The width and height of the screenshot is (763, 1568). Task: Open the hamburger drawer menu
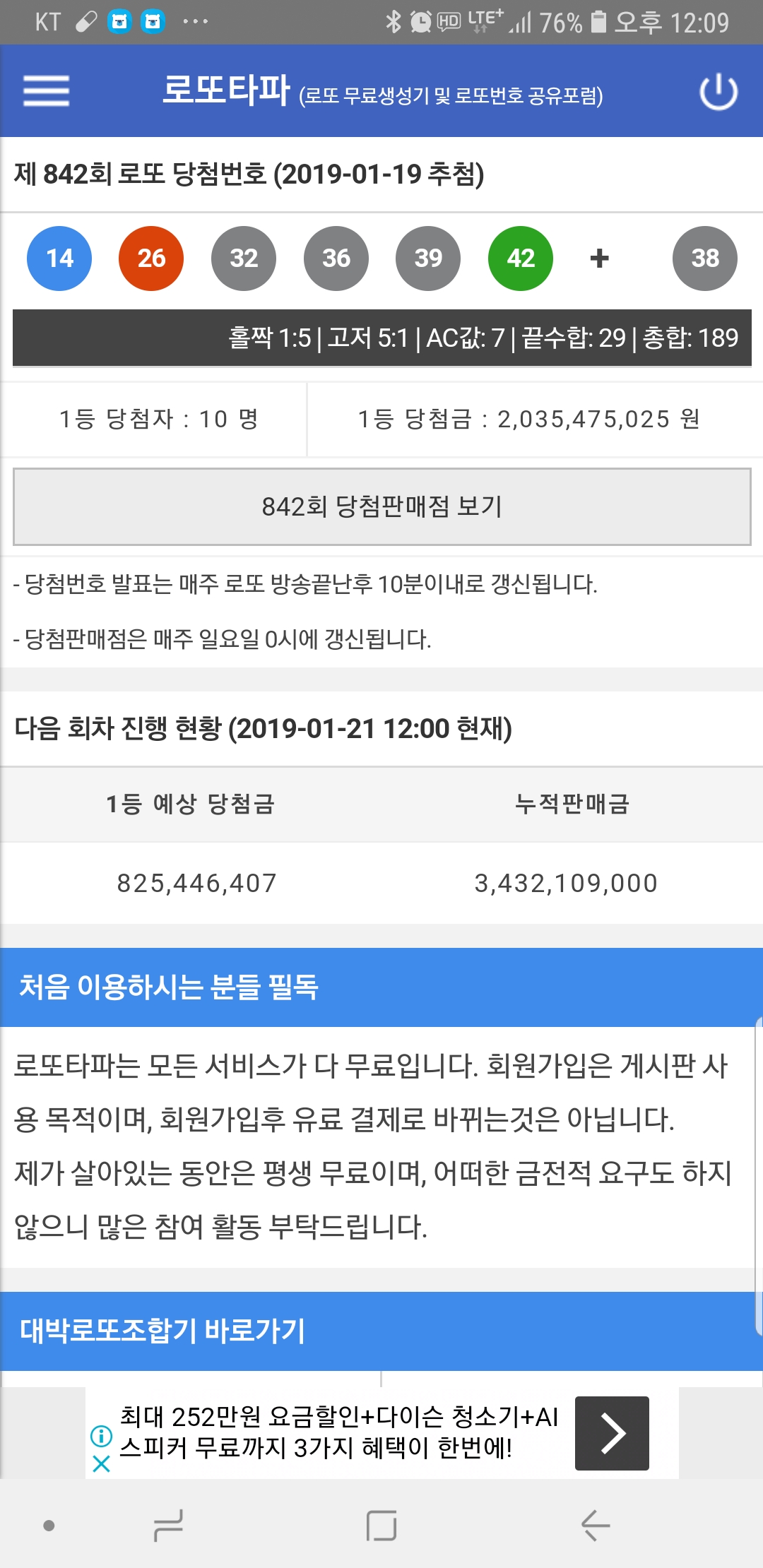pyautogui.click(x=46, y=91)
